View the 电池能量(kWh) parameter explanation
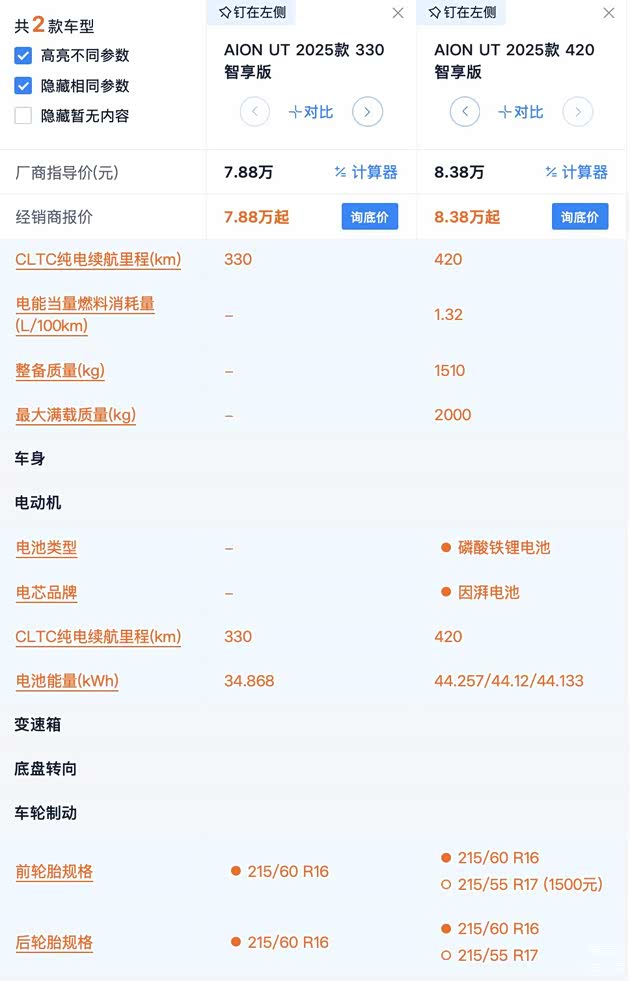630x981 pixels. tap(67, 682)
